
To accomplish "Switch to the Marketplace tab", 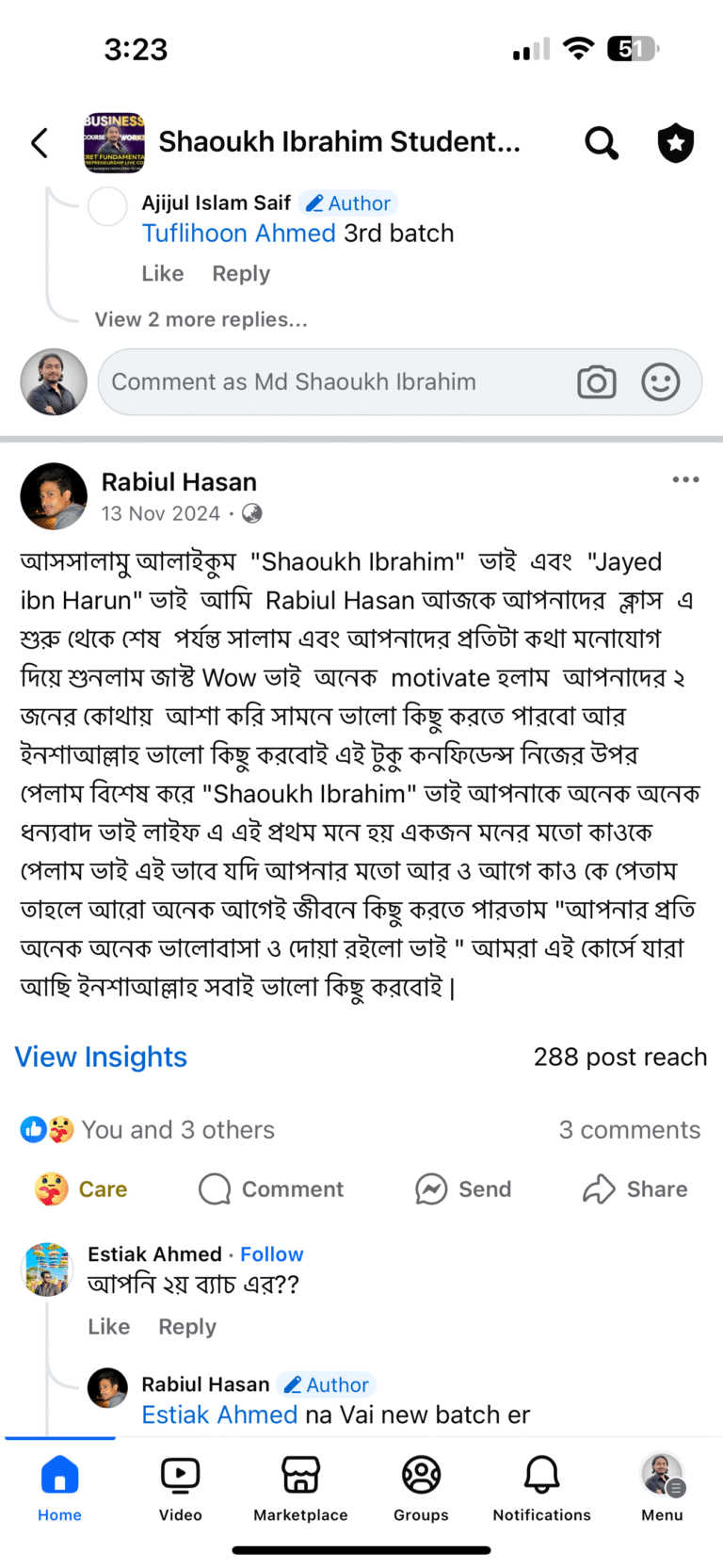I will pyautogui.click(x=300, y=1487).
